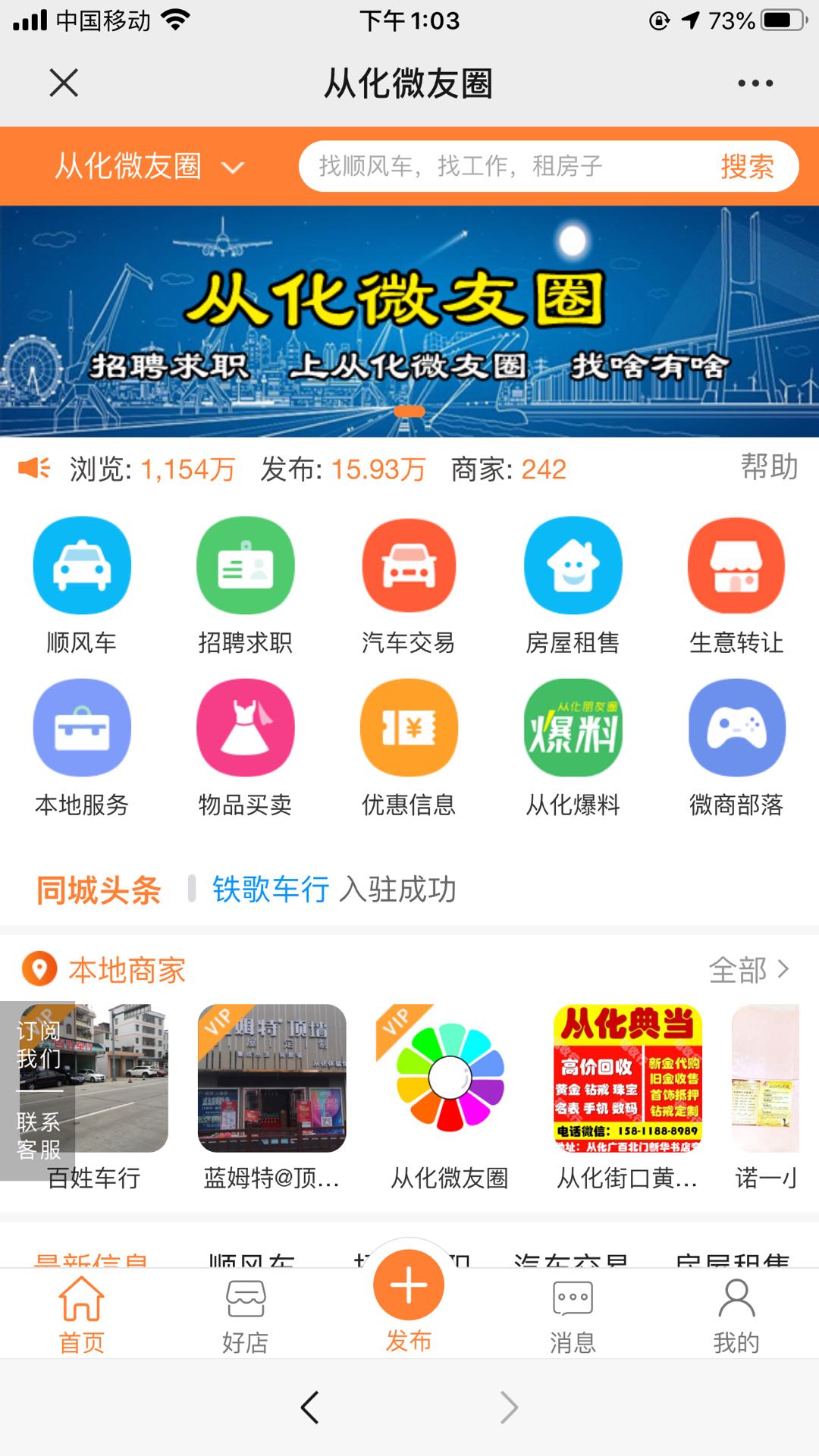Tap 发布 to publish a new post
Viewport: 819px width, 1456px height.
[x=409, y=1298]
